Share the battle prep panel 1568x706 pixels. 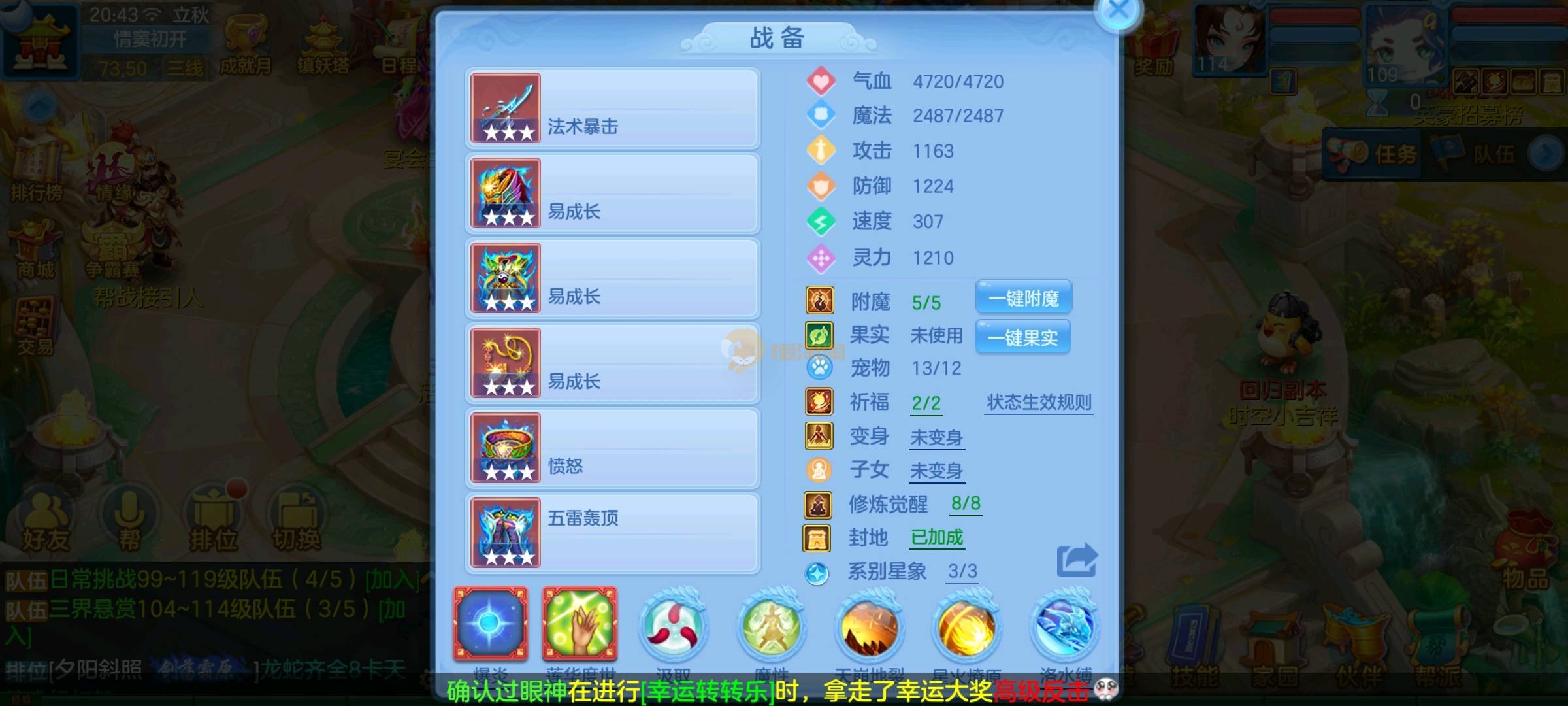[1077, 560]
